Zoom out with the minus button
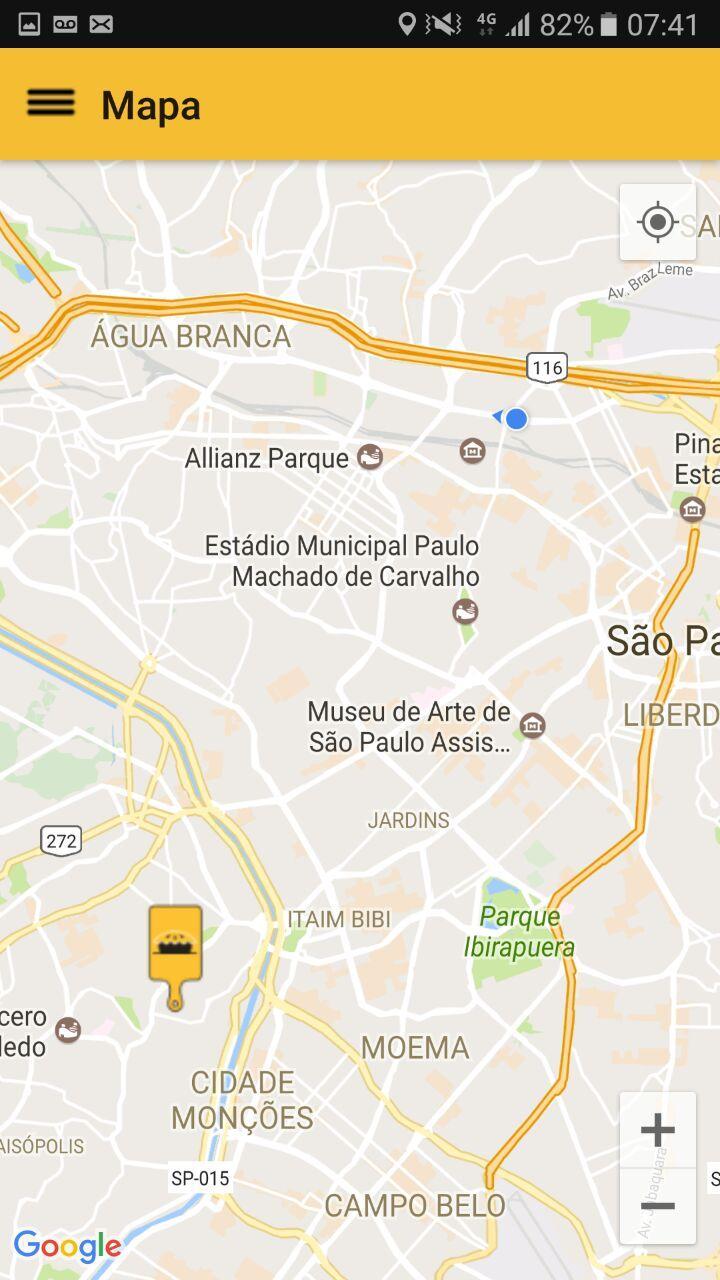720x1280 pixels. pos(657,1206)
